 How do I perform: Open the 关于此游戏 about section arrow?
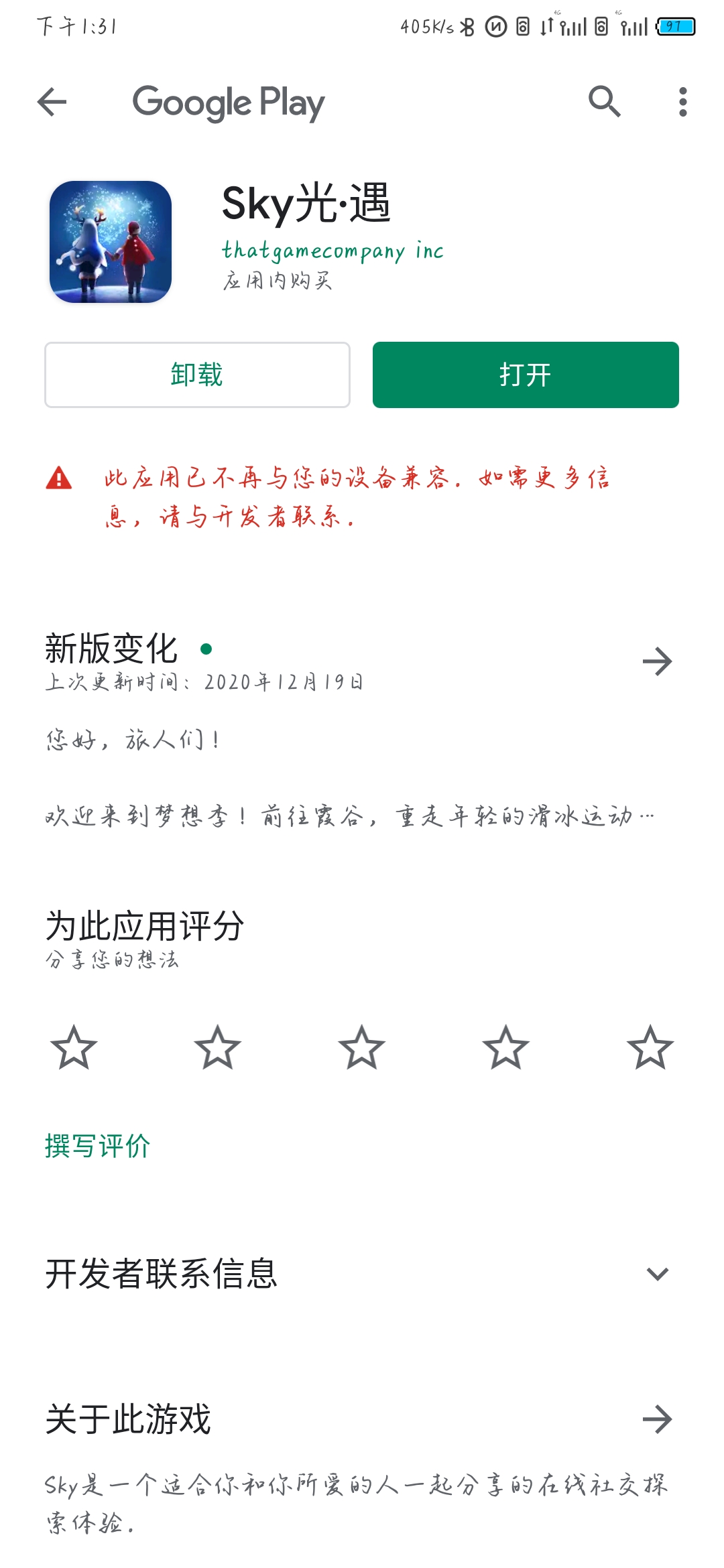(x=657, y=1419)
